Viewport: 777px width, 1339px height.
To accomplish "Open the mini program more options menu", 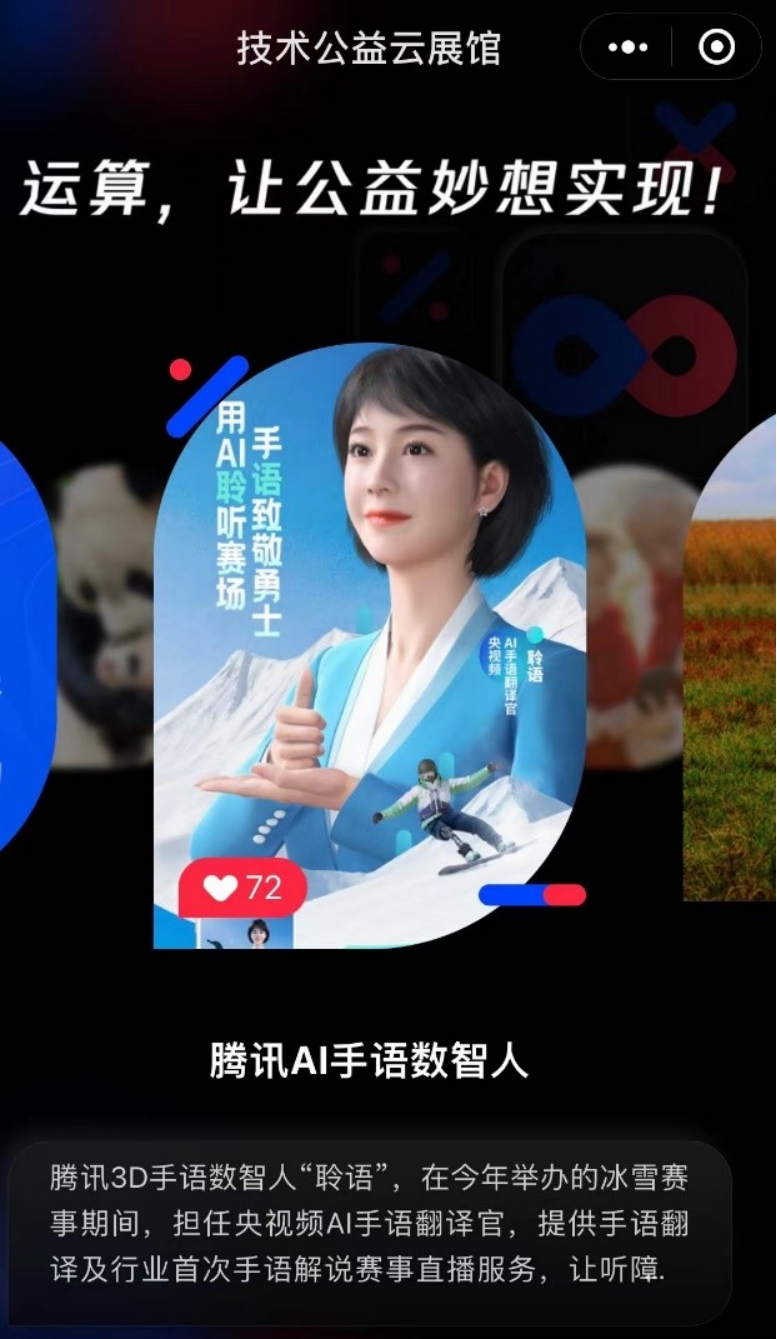I will coord(628,47).
